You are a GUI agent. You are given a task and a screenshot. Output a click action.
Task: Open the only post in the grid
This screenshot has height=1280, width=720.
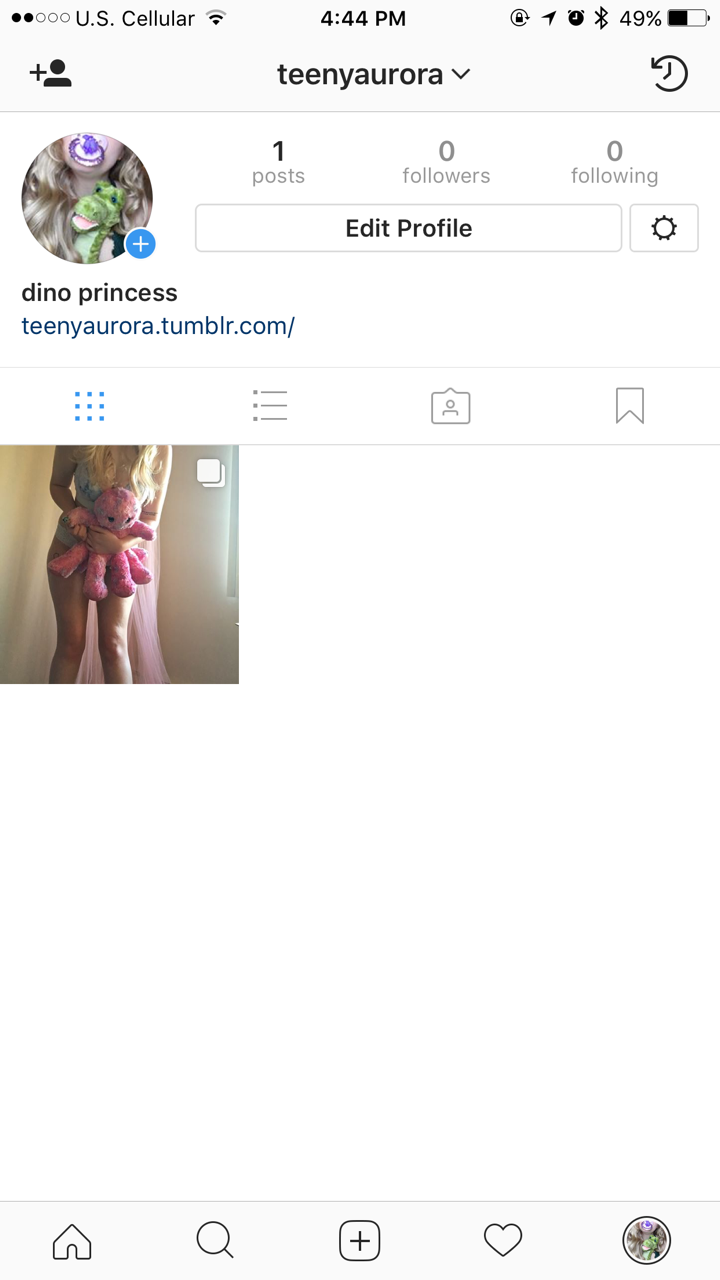119,564
